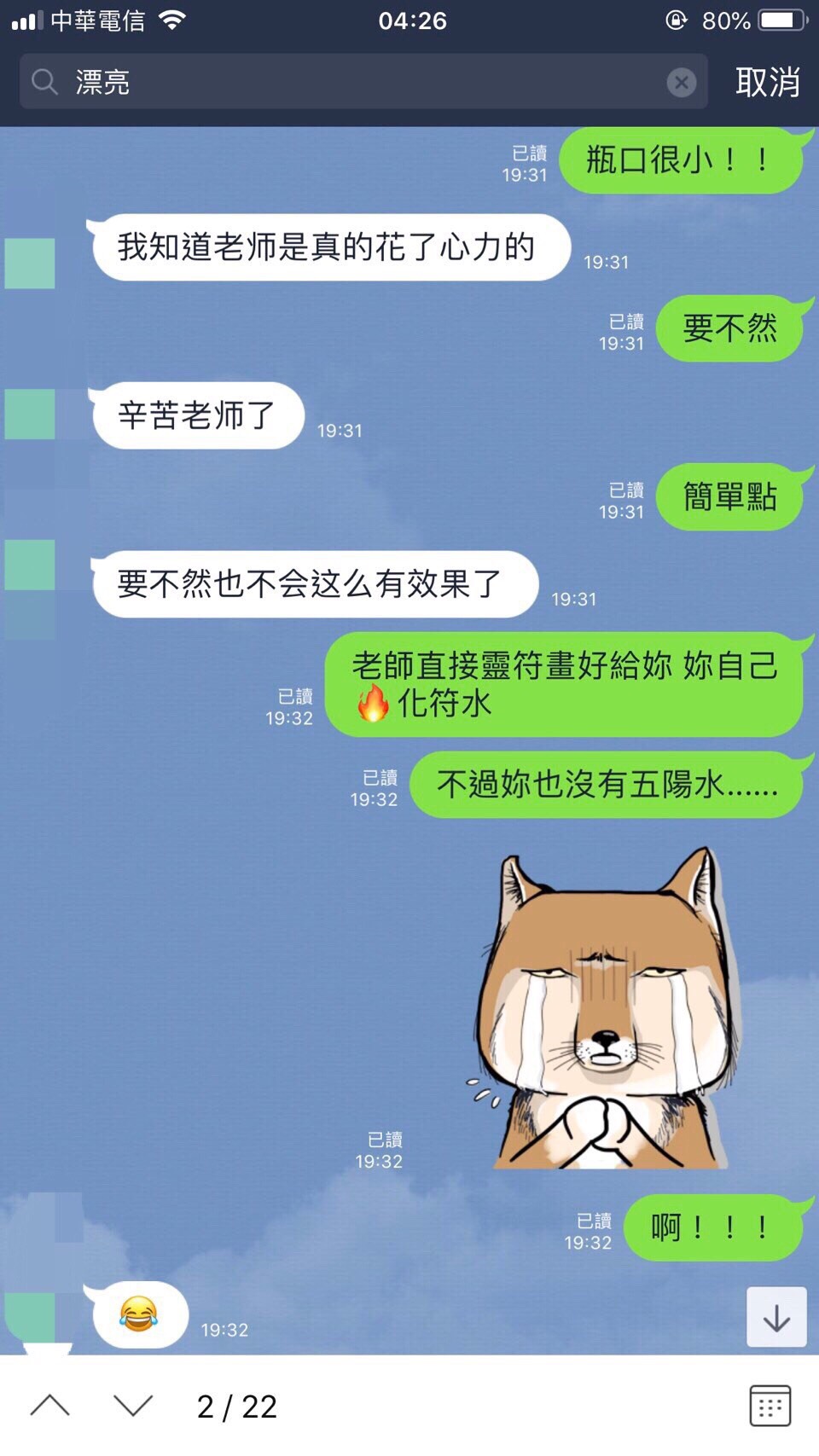The width and height of the screenshot is (819, 1456).
Task: Tap the scroll-to-latest down arrow button
Action: pos(776,1318)
